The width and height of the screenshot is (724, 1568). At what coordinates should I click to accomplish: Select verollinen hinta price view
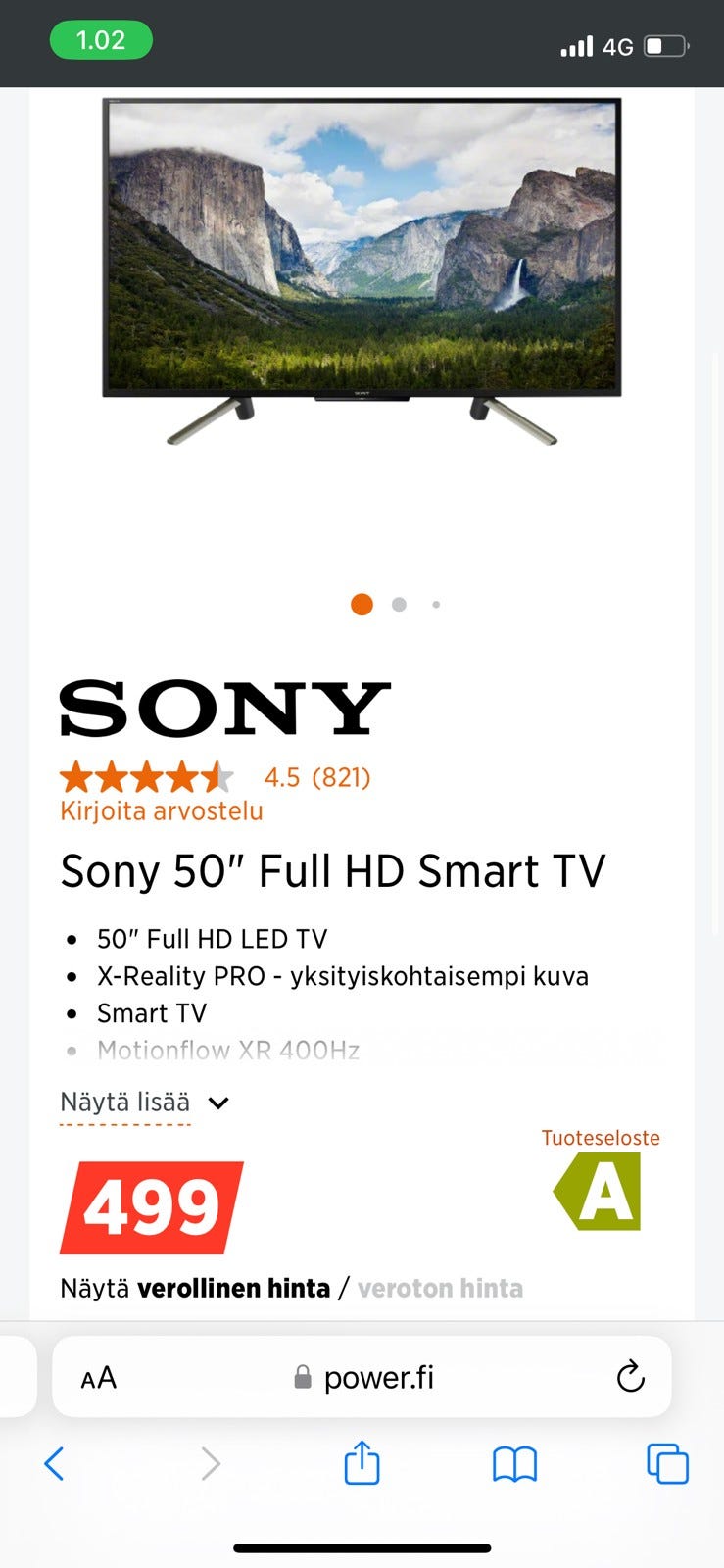(233, 1288)
